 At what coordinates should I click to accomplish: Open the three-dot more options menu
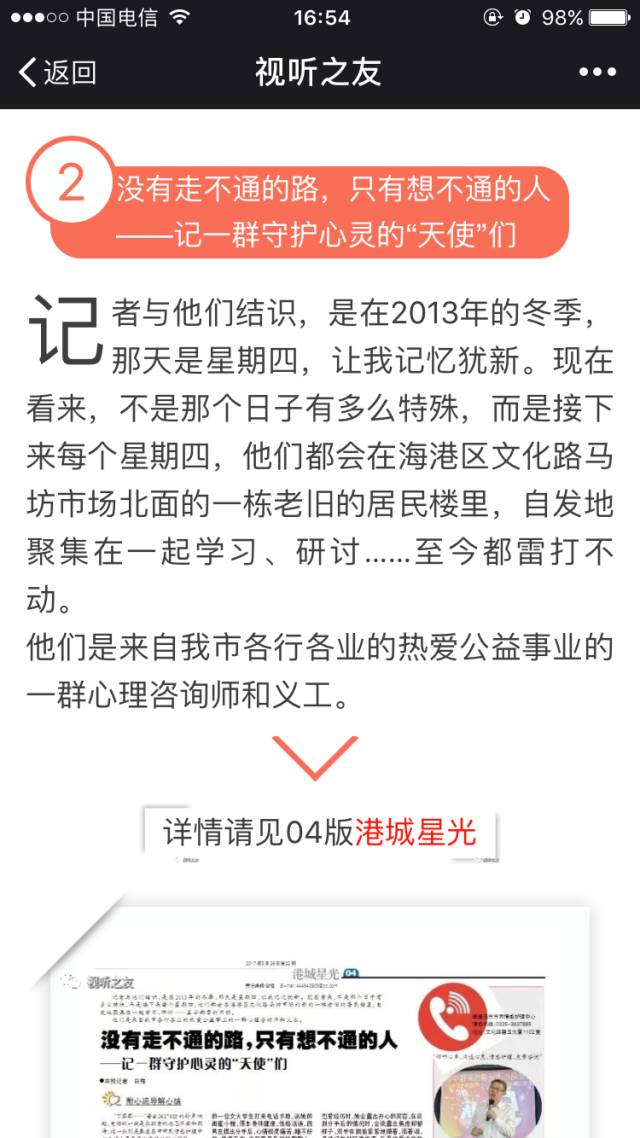coord(597,72)
